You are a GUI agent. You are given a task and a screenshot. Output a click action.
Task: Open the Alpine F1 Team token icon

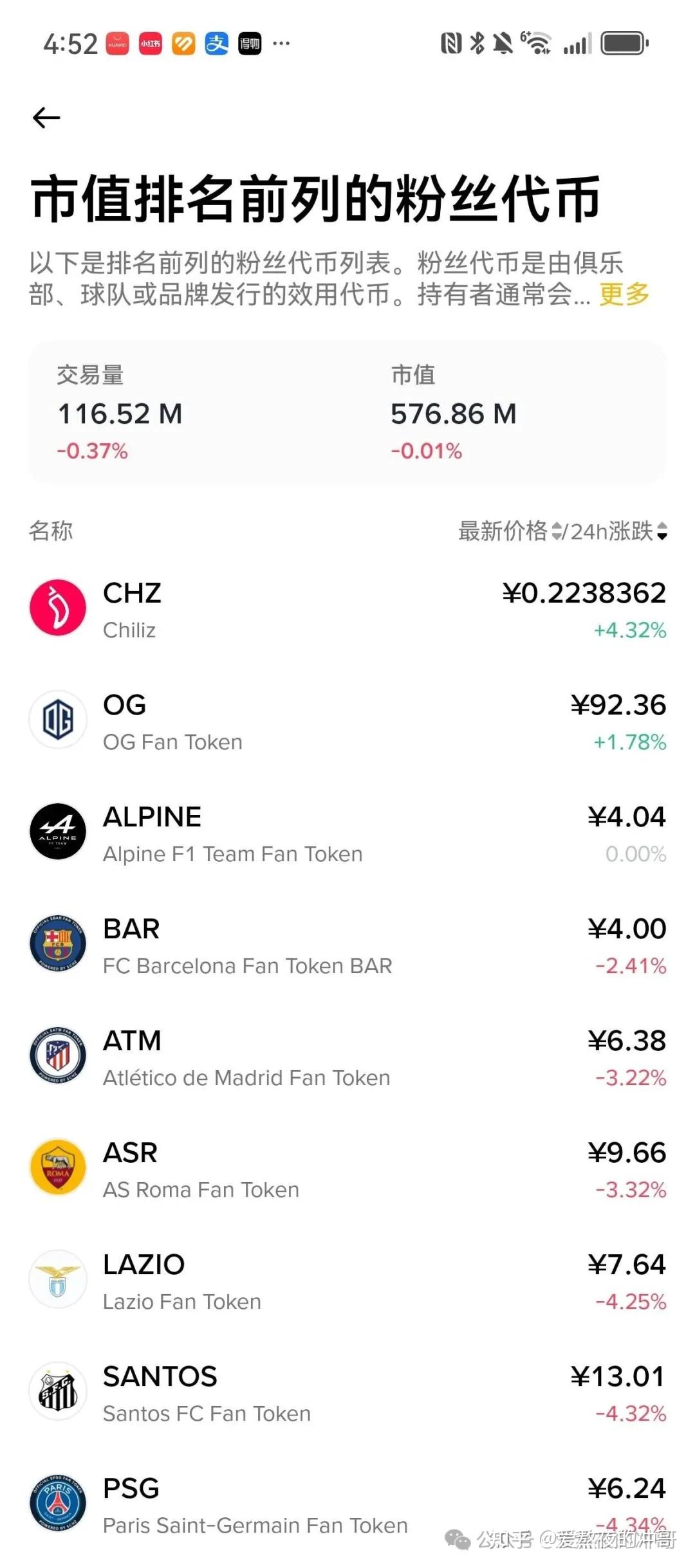coord(57,832)
